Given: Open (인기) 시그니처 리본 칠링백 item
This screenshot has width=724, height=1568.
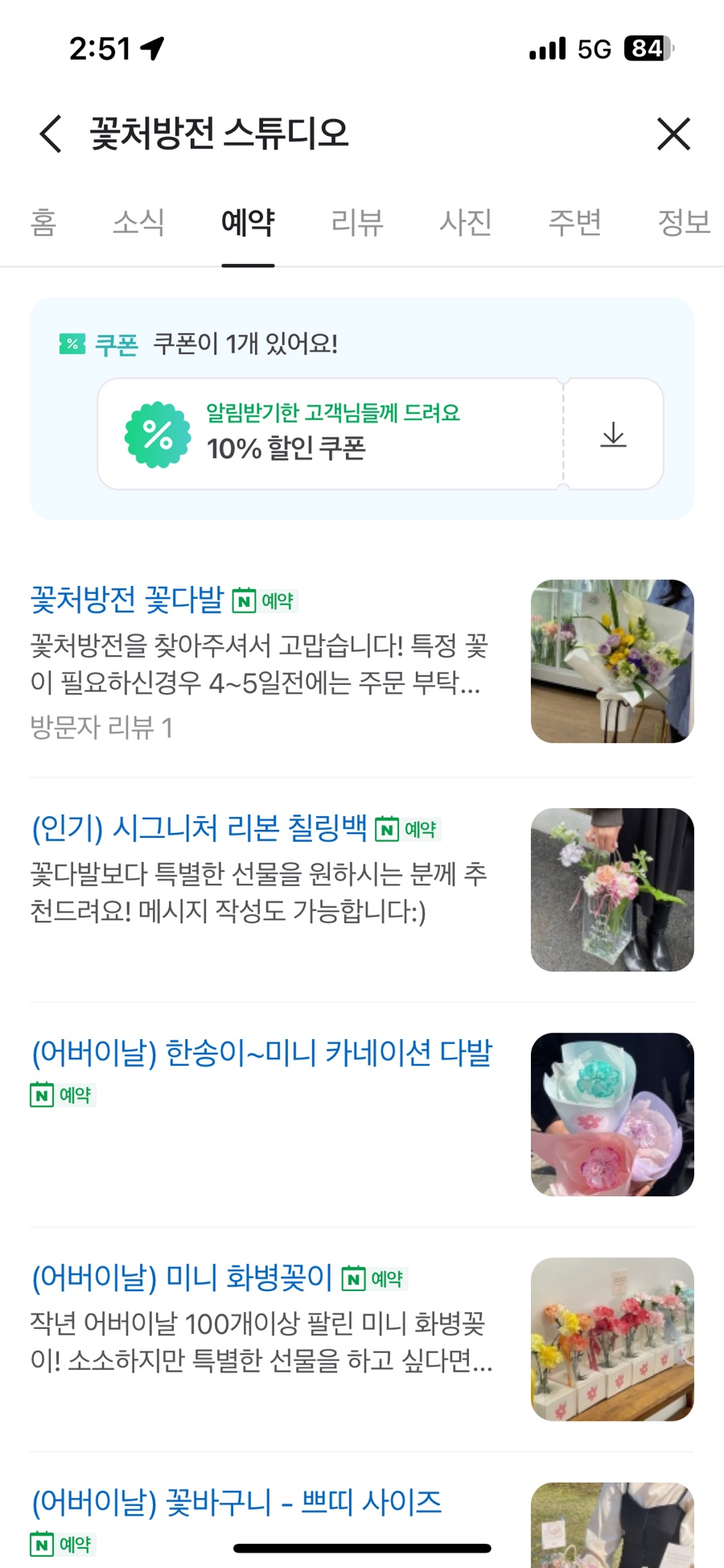Looking at the screenshot, I should coord(199,828).
